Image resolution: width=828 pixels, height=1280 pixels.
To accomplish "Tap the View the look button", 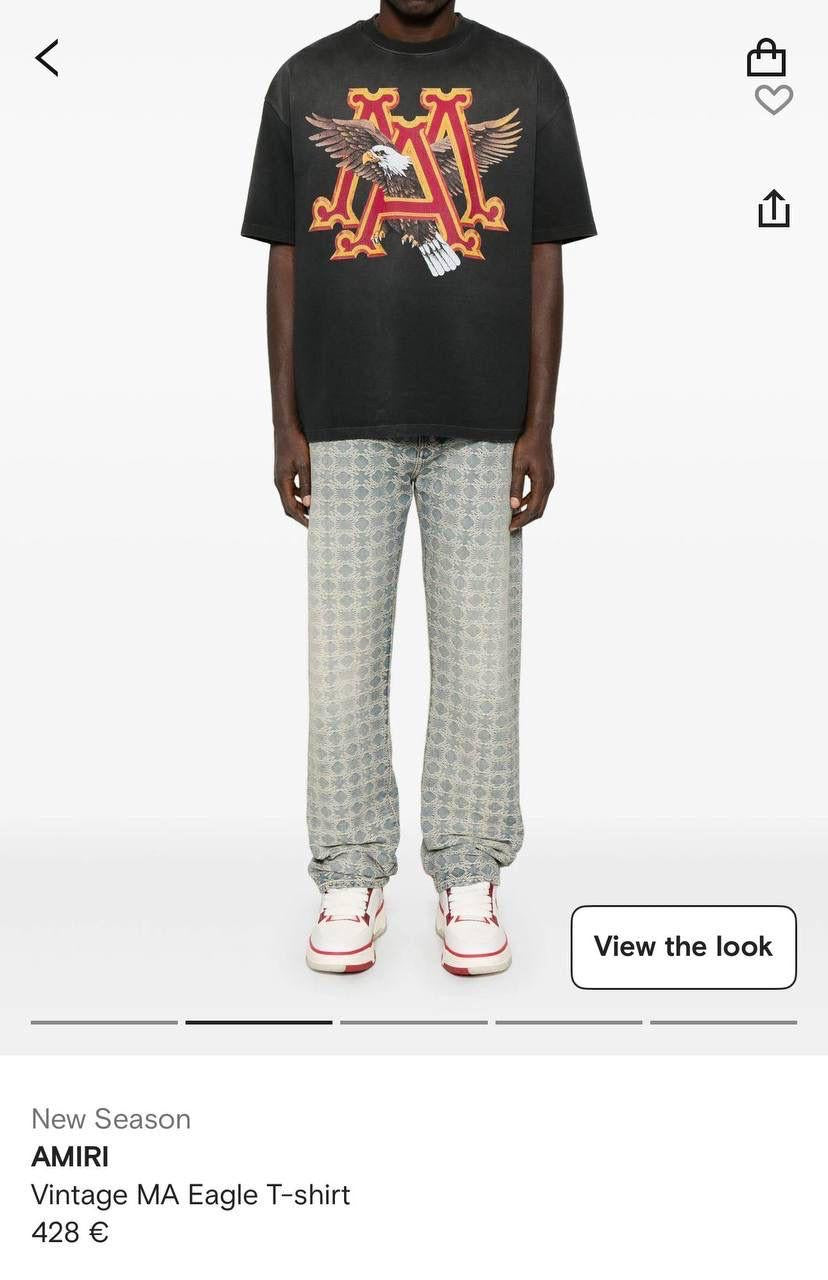I will [x=683, y=947].
